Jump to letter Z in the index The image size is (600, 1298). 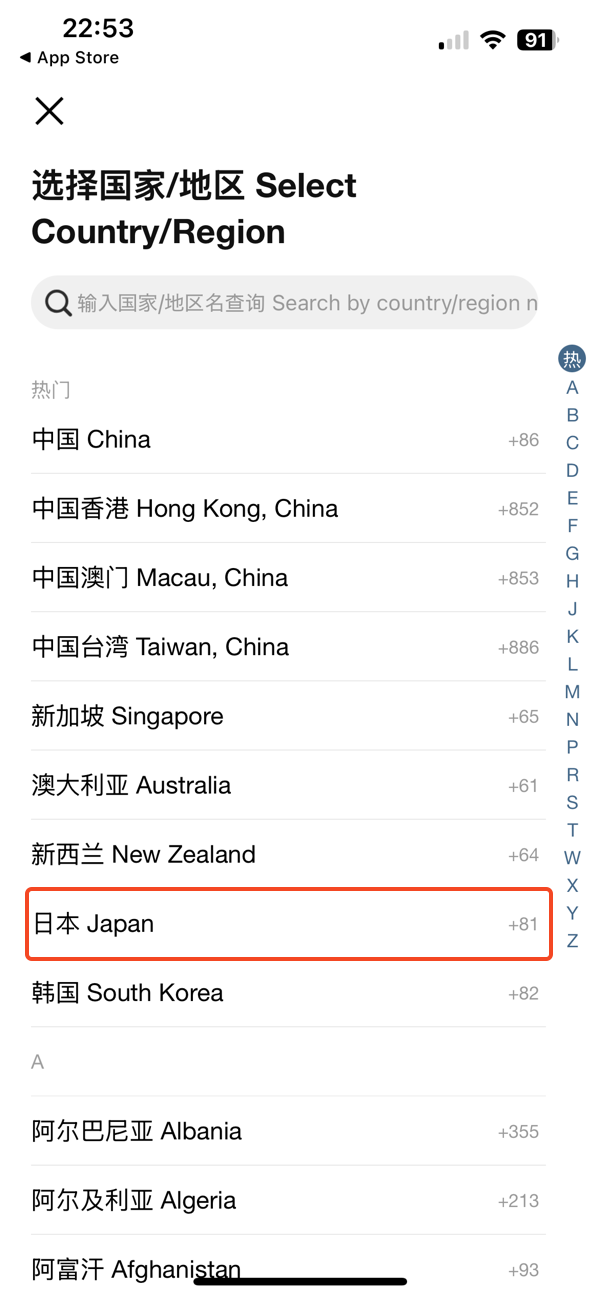pos(572,941)
